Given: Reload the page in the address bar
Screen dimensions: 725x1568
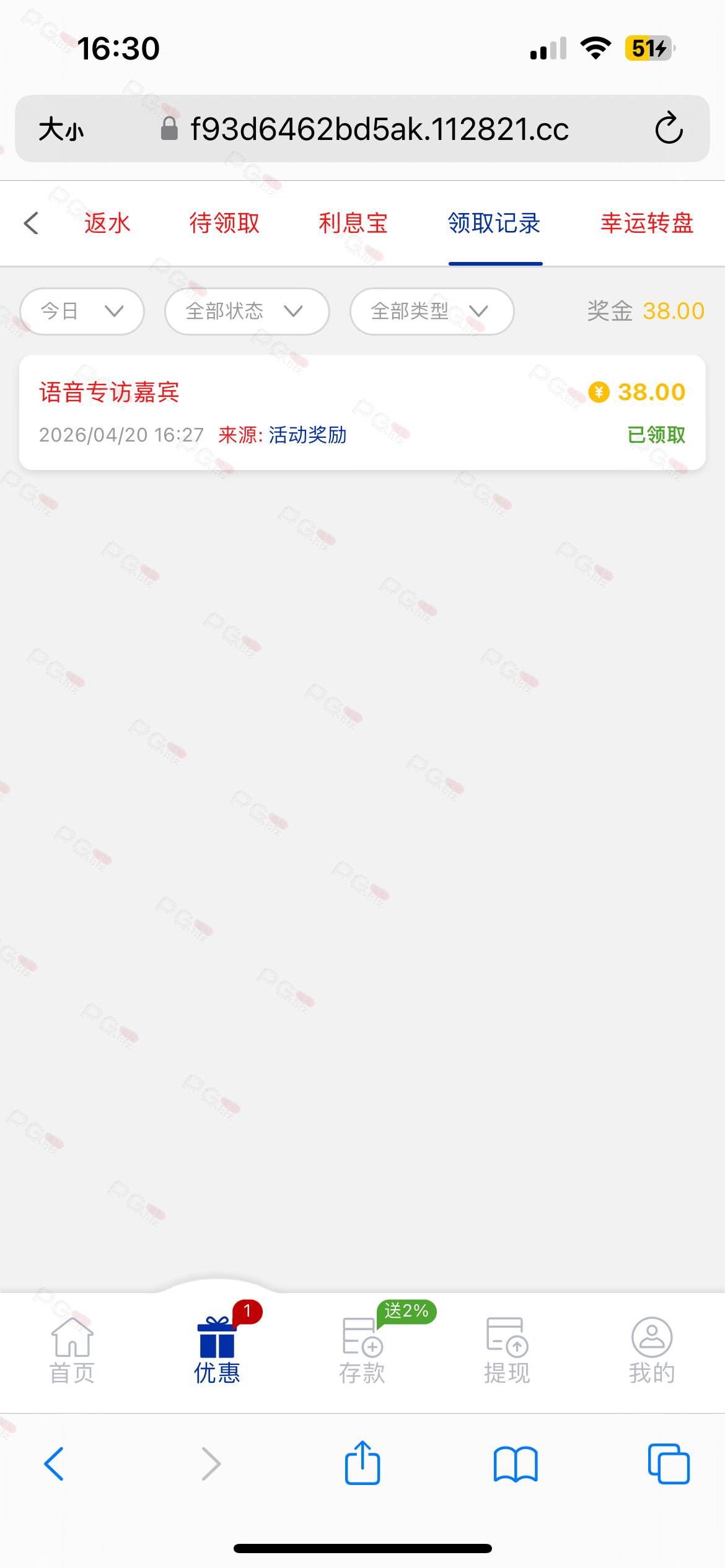Looking at the screenshot, I should click(669, 129).
